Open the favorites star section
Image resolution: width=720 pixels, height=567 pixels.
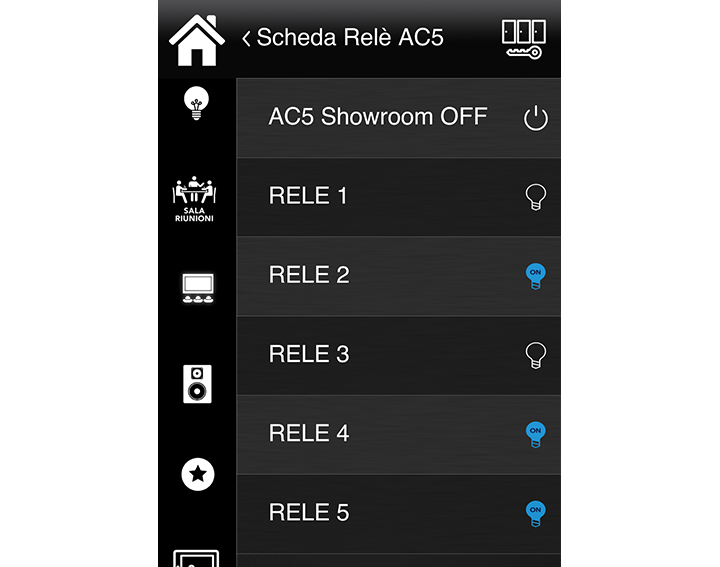pos(197,474)
